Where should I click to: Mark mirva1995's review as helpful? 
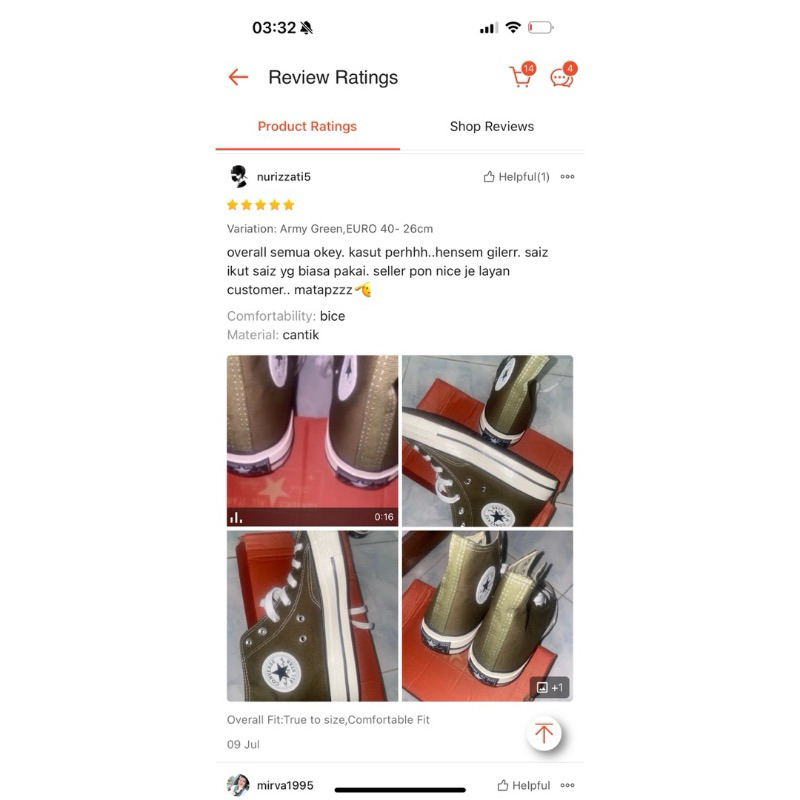click(523, 786)
